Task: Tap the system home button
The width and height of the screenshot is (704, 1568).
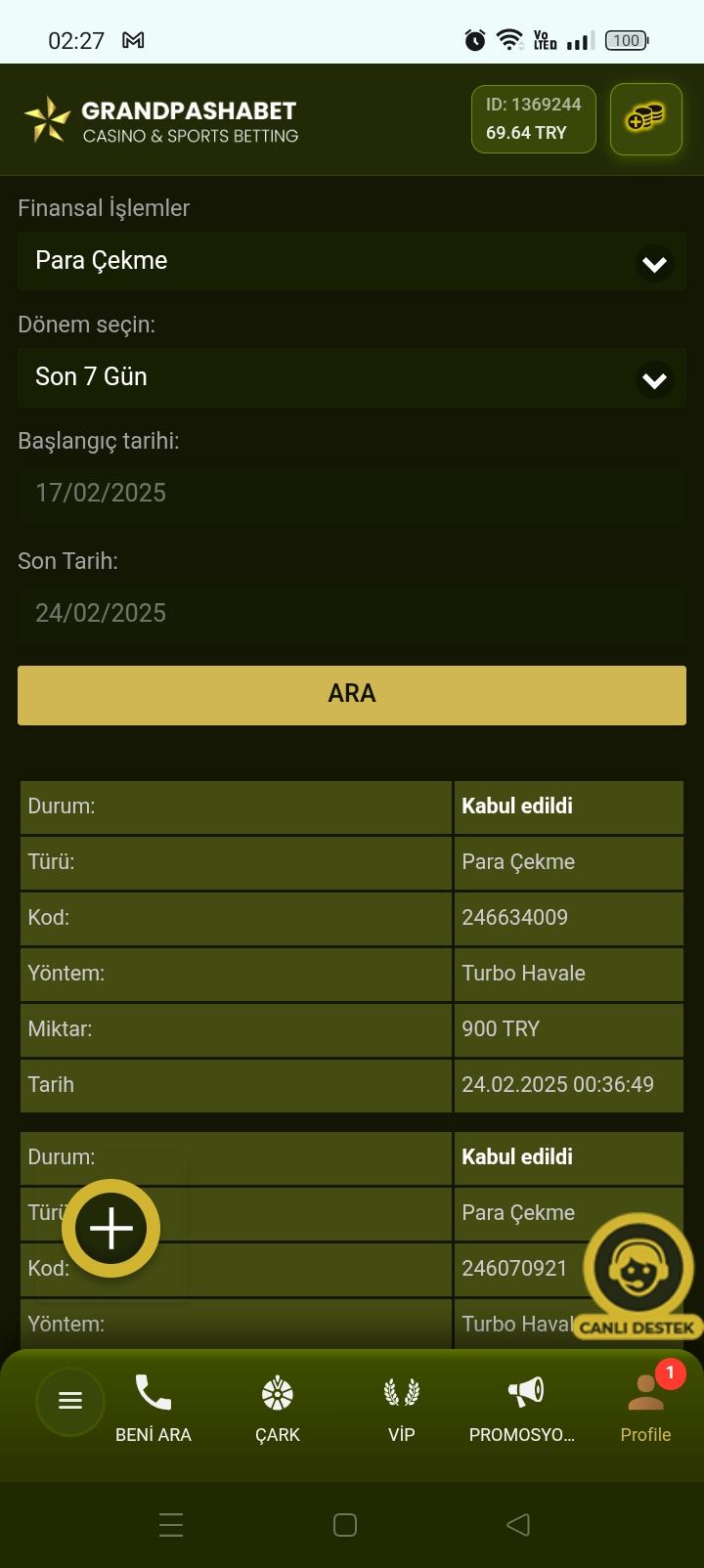Action: (345, 1524)
